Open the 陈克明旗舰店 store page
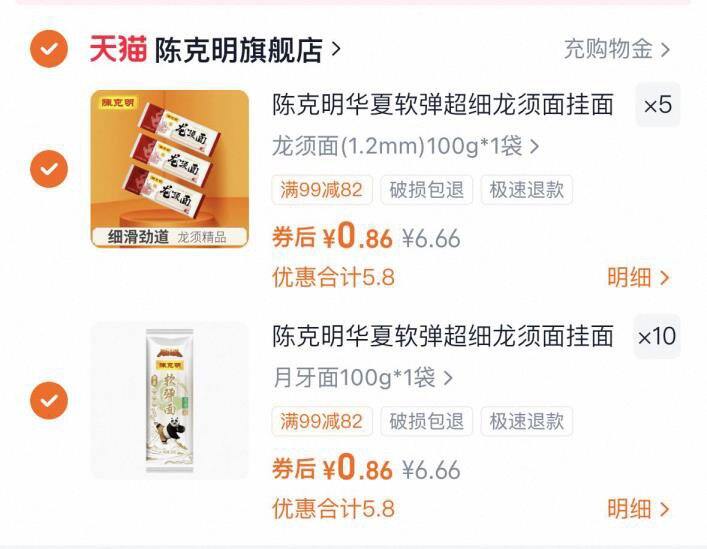The image size is (707, 549). (247, 49)
